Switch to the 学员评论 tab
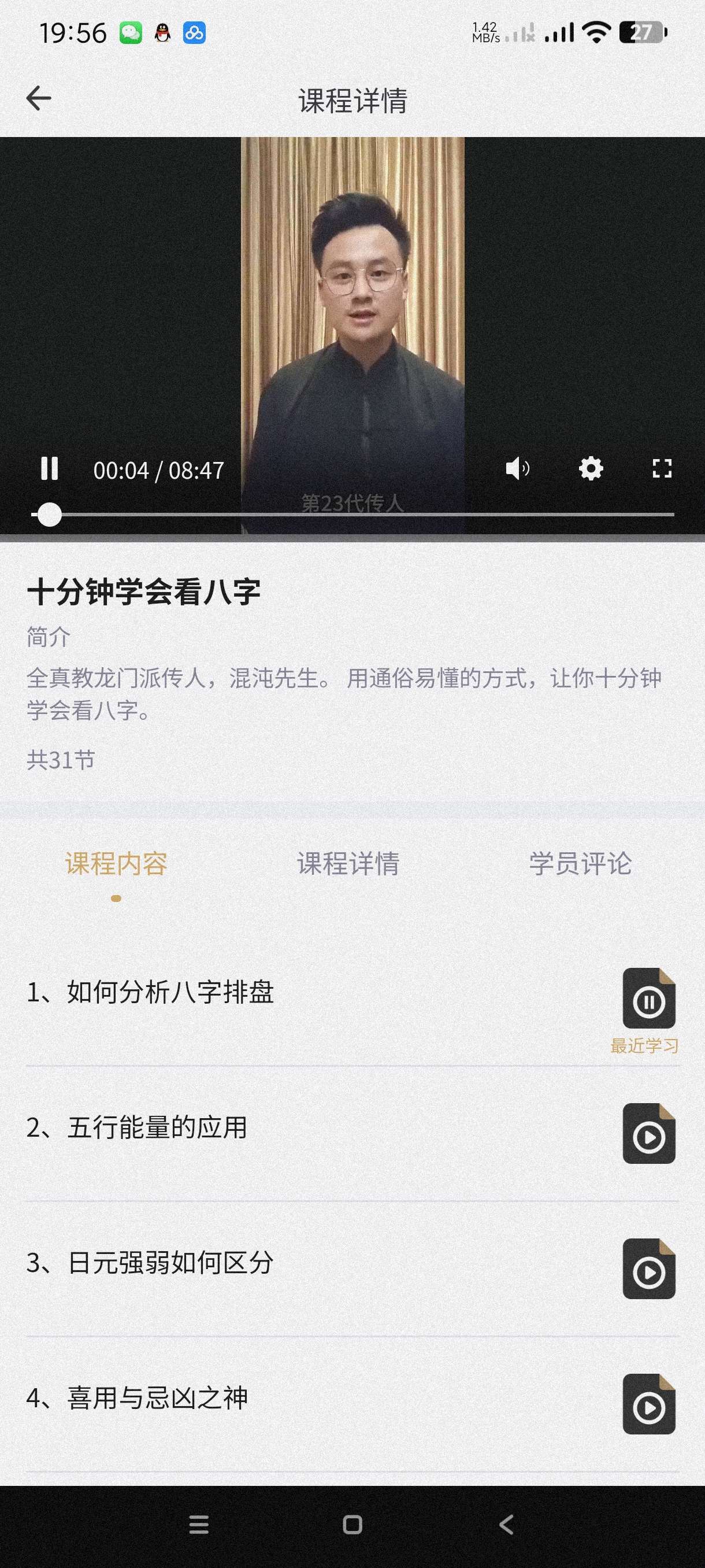 [580, 864]
